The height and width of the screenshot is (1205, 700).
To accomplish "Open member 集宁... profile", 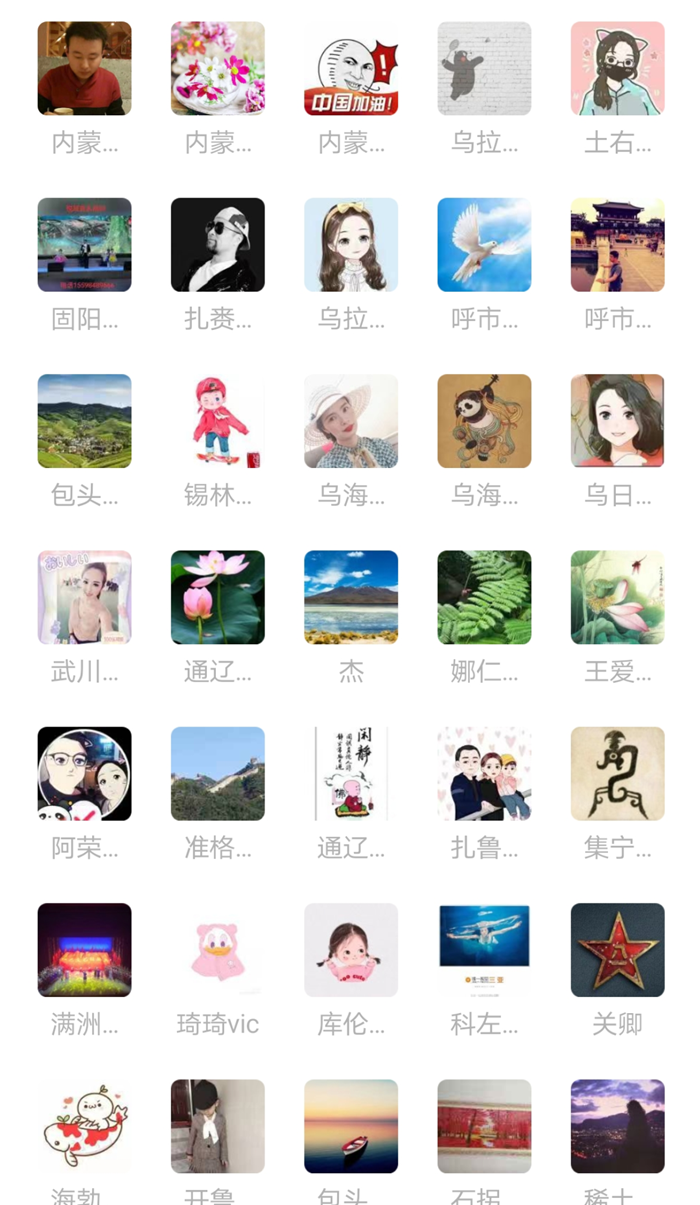I will (617, 773).
